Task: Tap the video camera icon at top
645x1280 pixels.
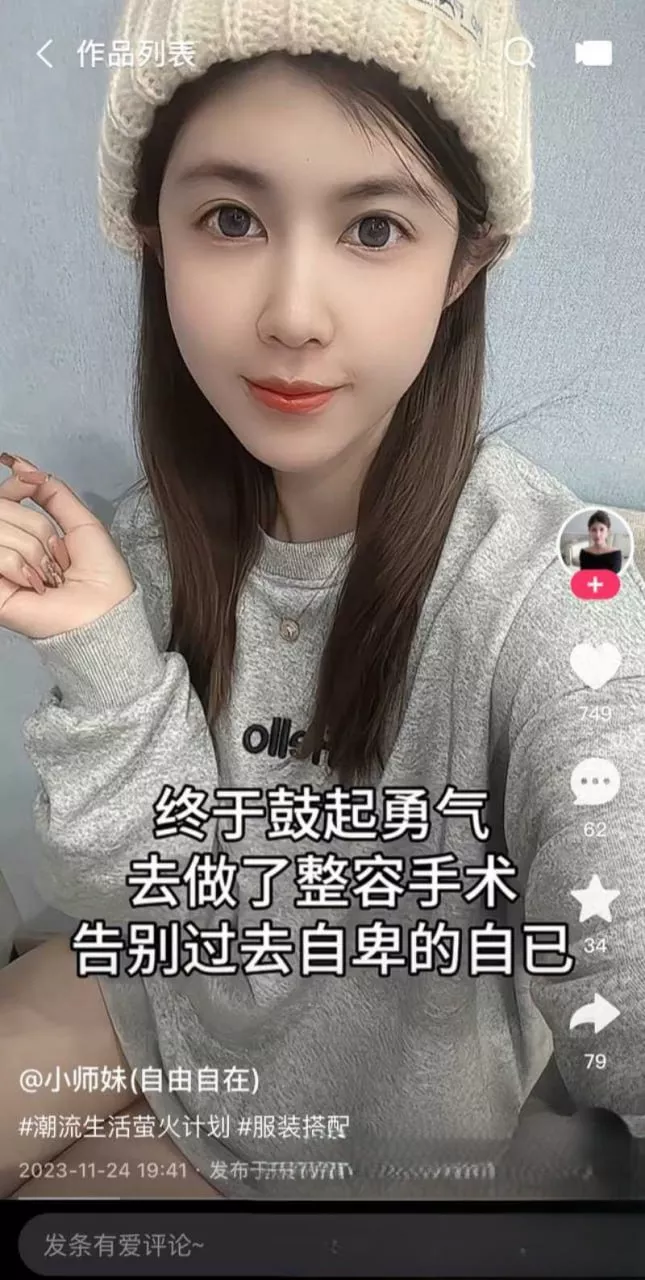Action: [x=593, y=54]
